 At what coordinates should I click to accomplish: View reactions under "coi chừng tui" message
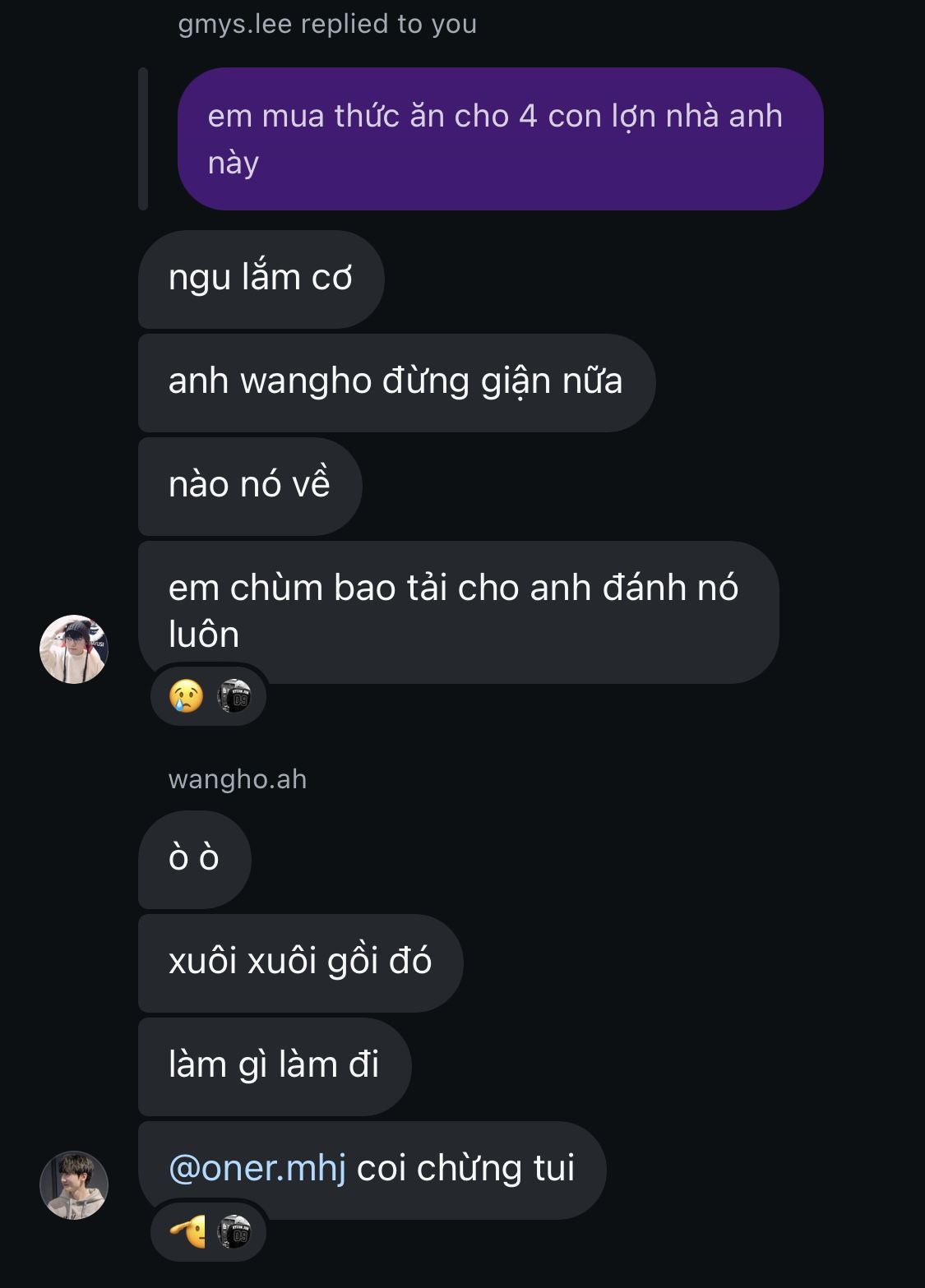point(209,1232)
